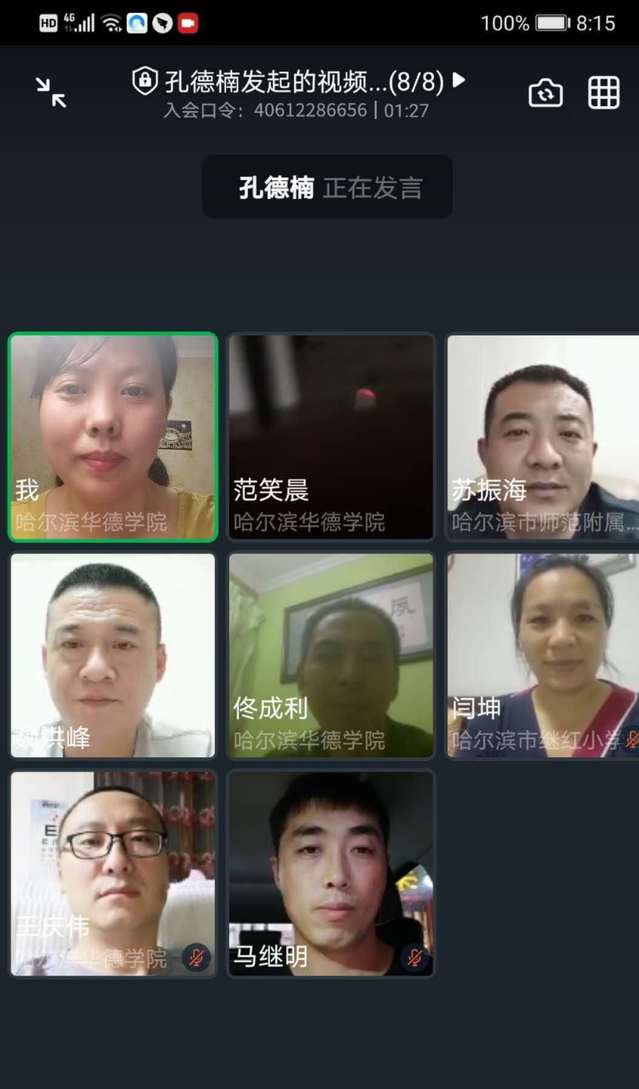Expand the meeting title details
The width and height of the screenshot is (639, 1089).
coord(459,80)
